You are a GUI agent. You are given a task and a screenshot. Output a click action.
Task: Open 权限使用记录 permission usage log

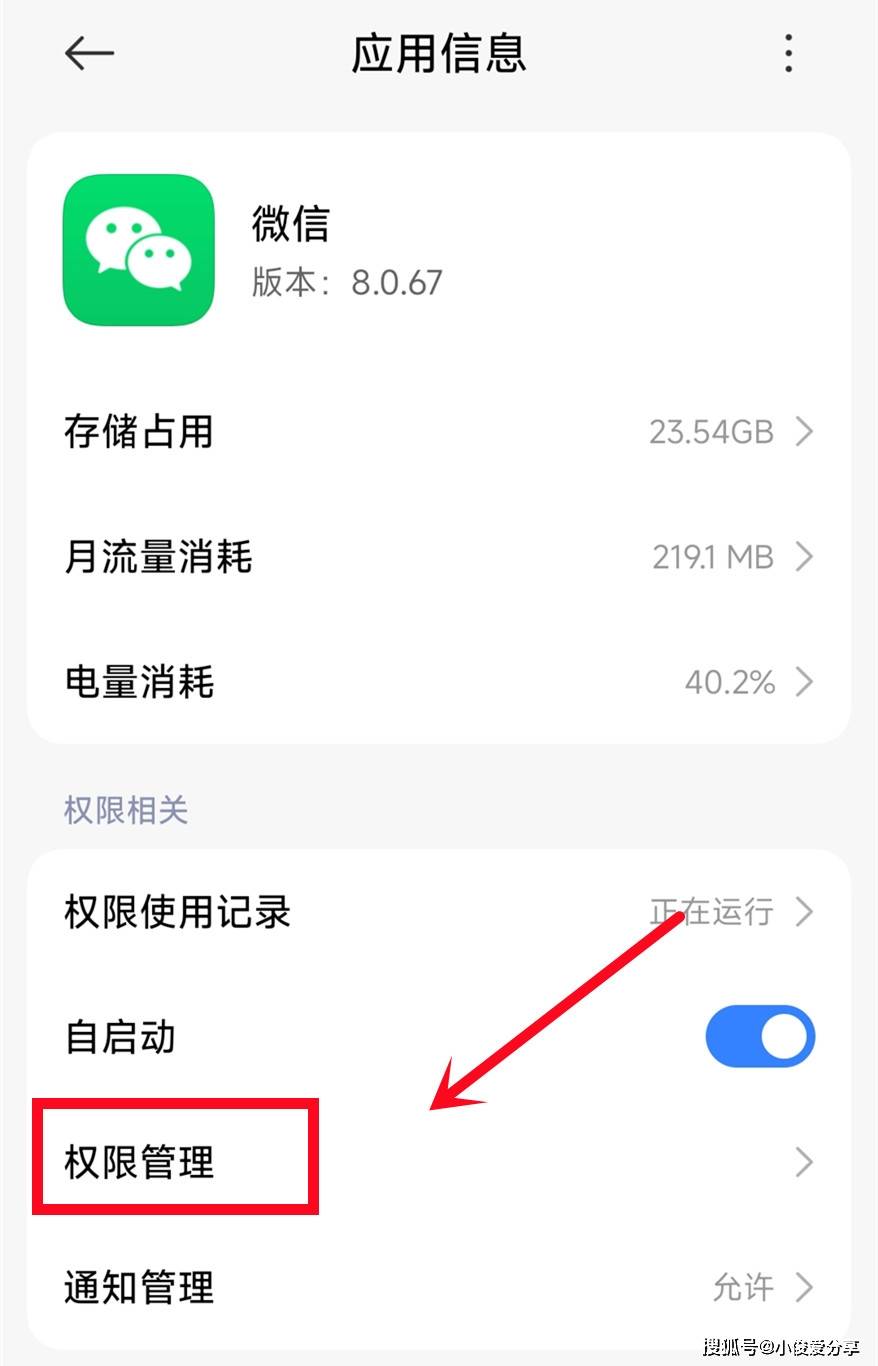[438, 911]
